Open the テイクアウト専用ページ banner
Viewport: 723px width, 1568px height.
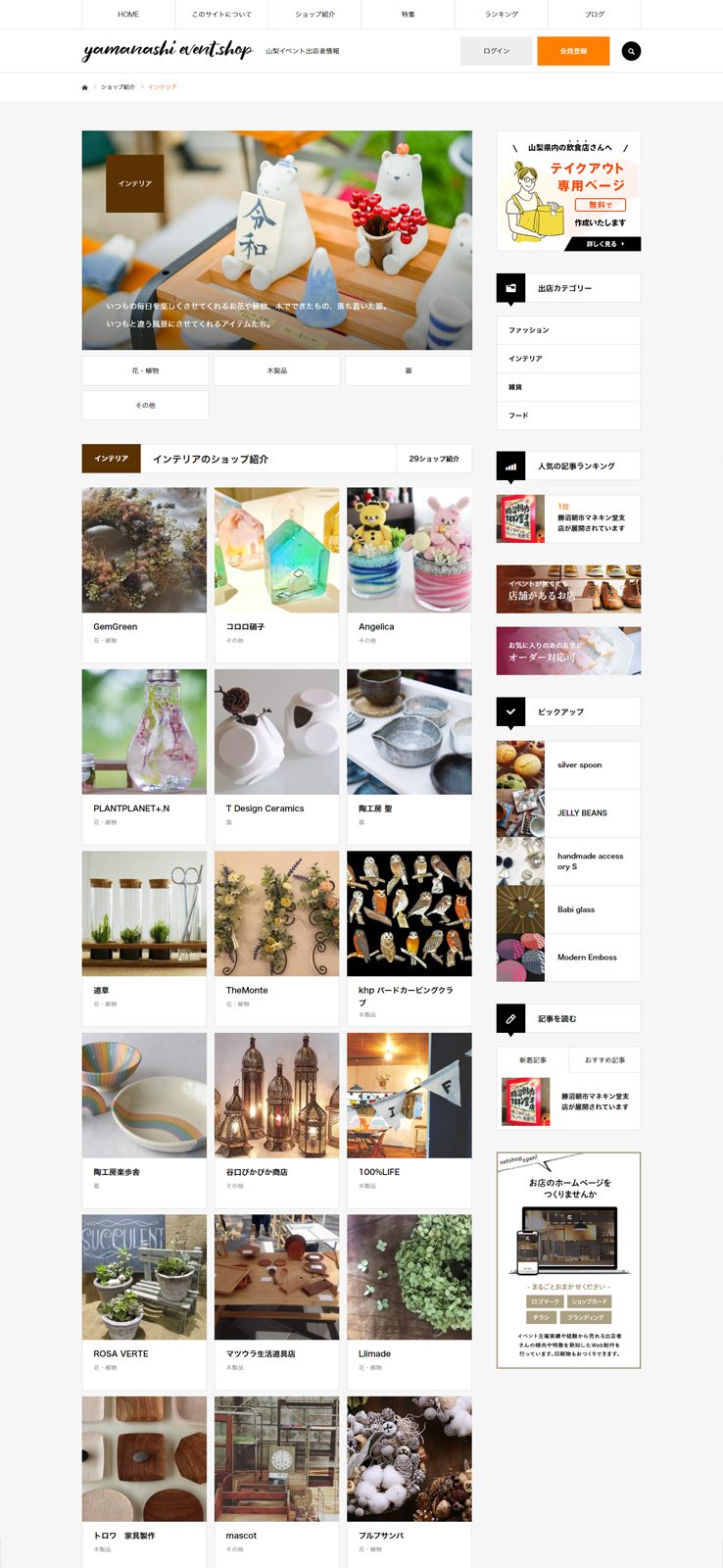click(568, 191)
